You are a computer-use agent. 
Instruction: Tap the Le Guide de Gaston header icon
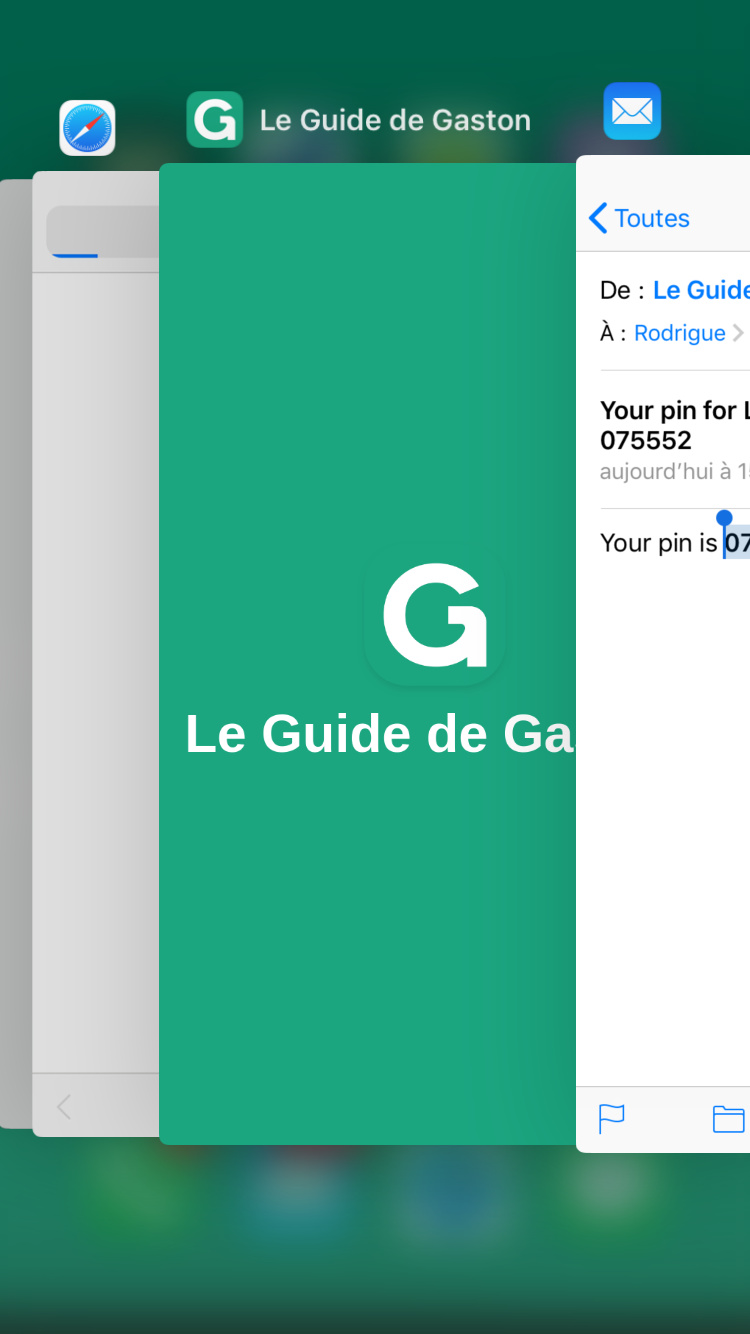(215, 120)
